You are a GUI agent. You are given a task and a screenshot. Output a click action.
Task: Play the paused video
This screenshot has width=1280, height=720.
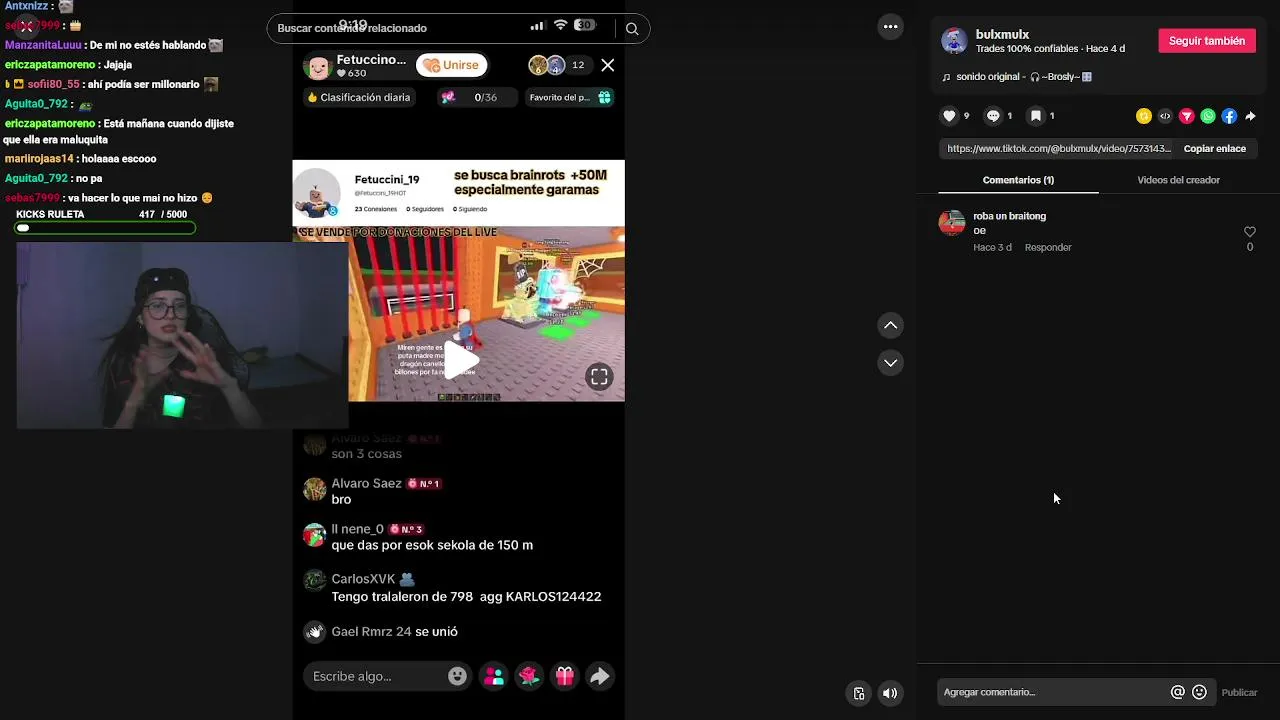coord(459,360)
